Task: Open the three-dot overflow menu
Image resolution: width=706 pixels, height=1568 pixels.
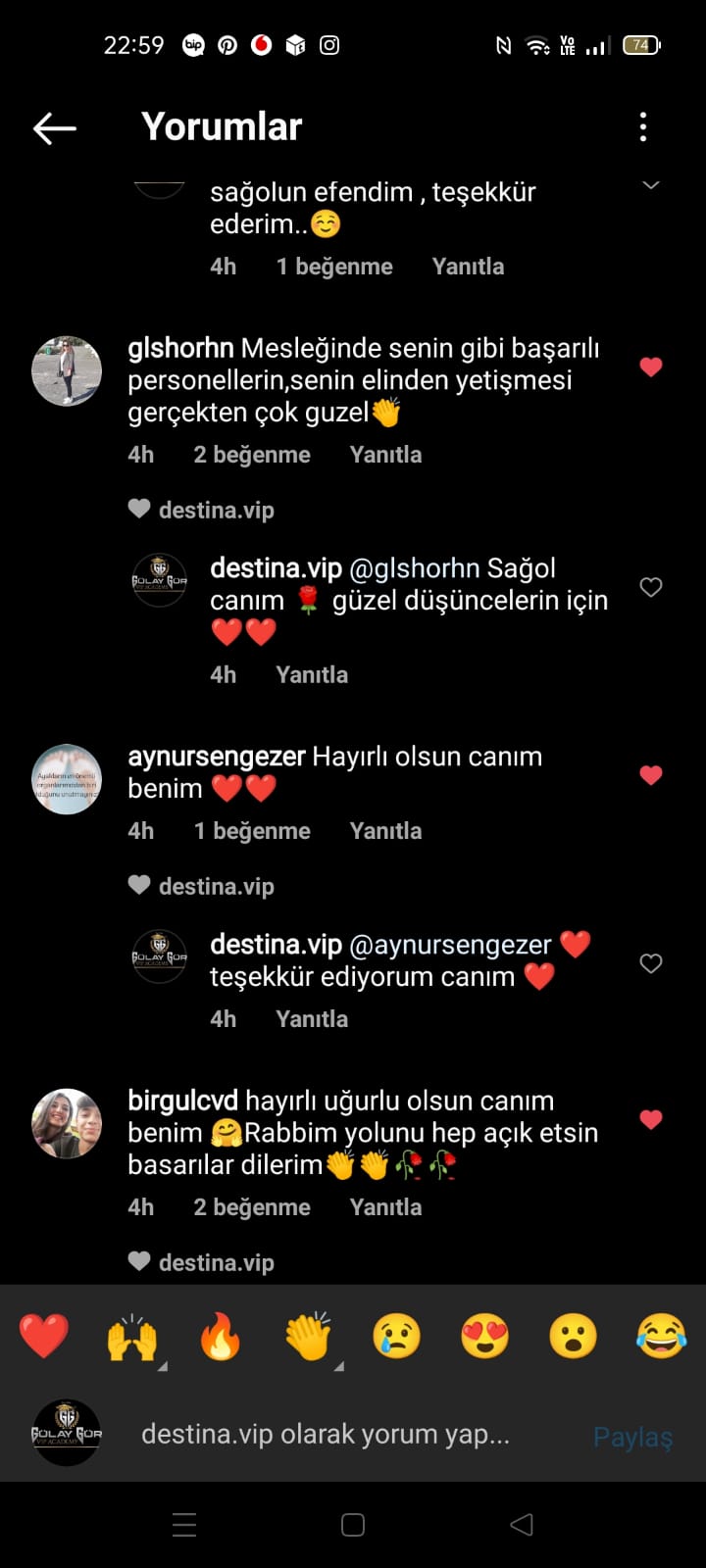Action: tap(643, 126)
